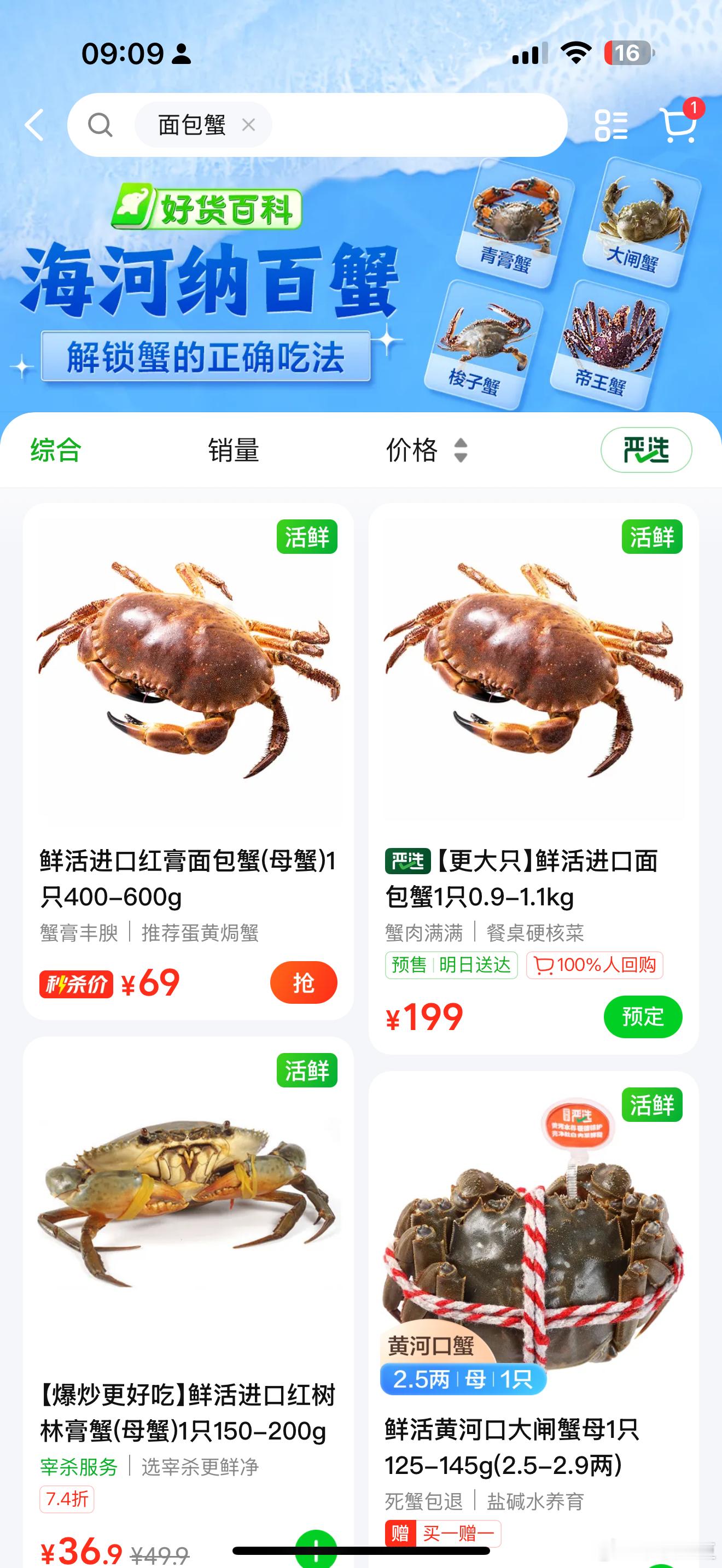Viewport: 722px width, 1568px height.
Task: Click the magnifier icon in the search bar
Action: (102, 125)
